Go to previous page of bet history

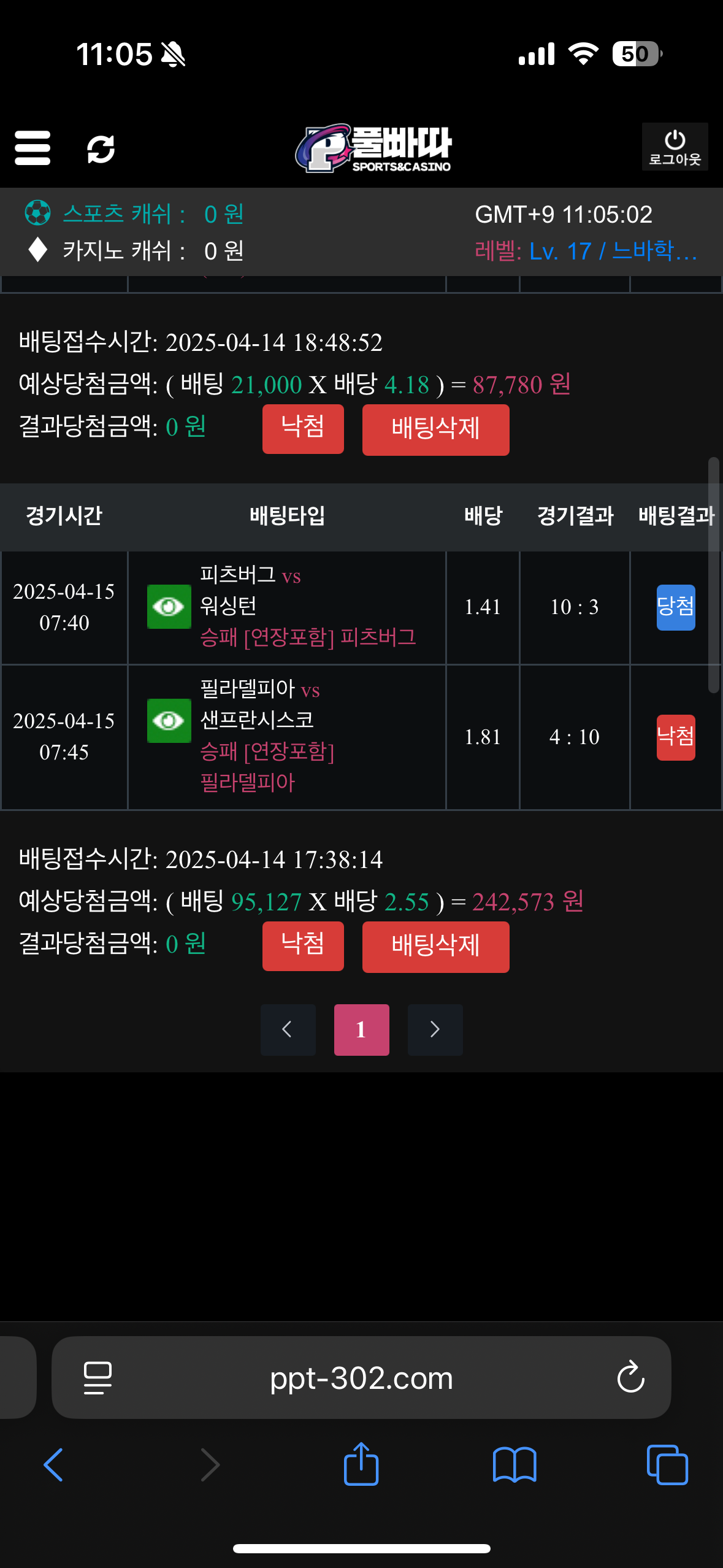(288, 1029)
